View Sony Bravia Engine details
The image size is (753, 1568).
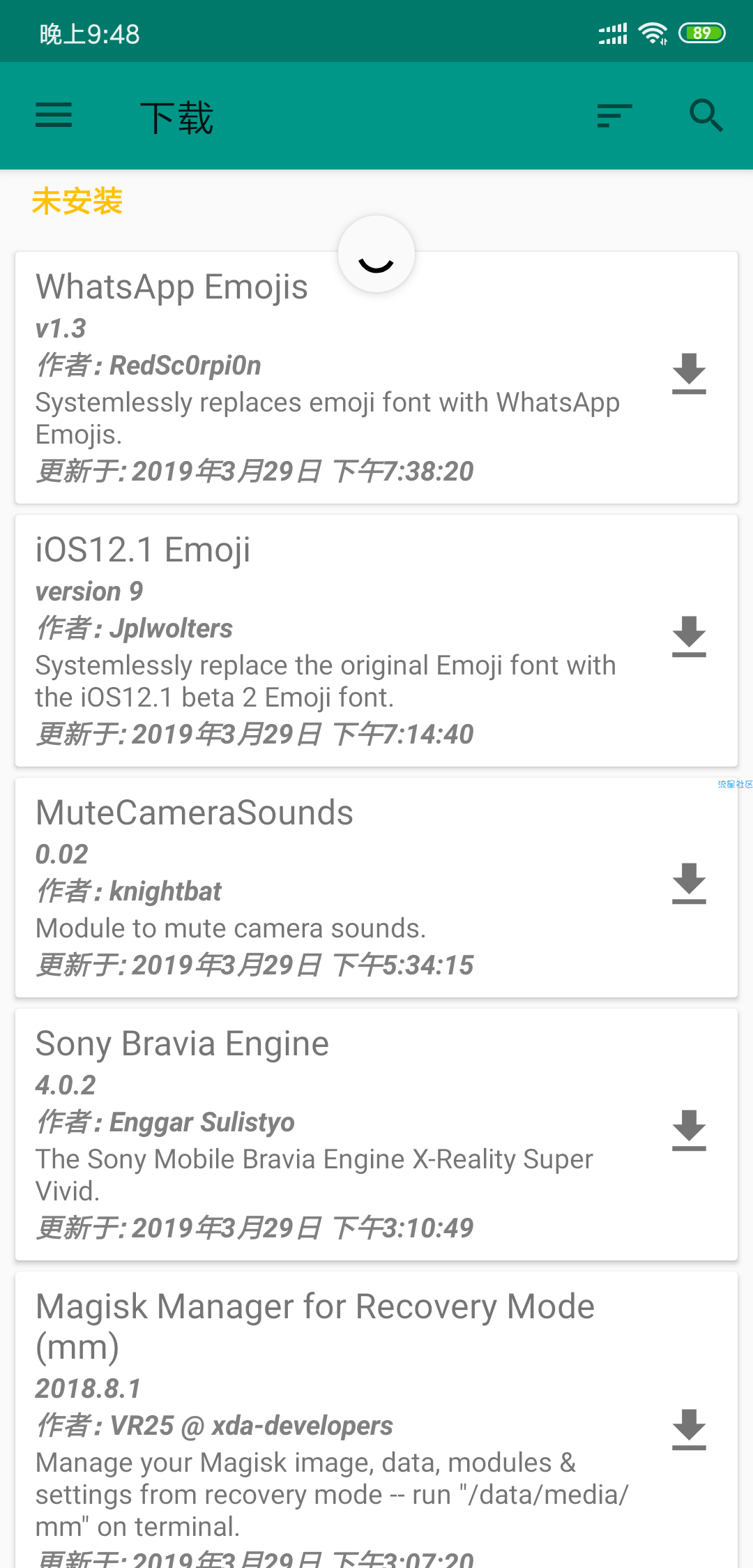pyautogui.click(x=376, y=1134)
